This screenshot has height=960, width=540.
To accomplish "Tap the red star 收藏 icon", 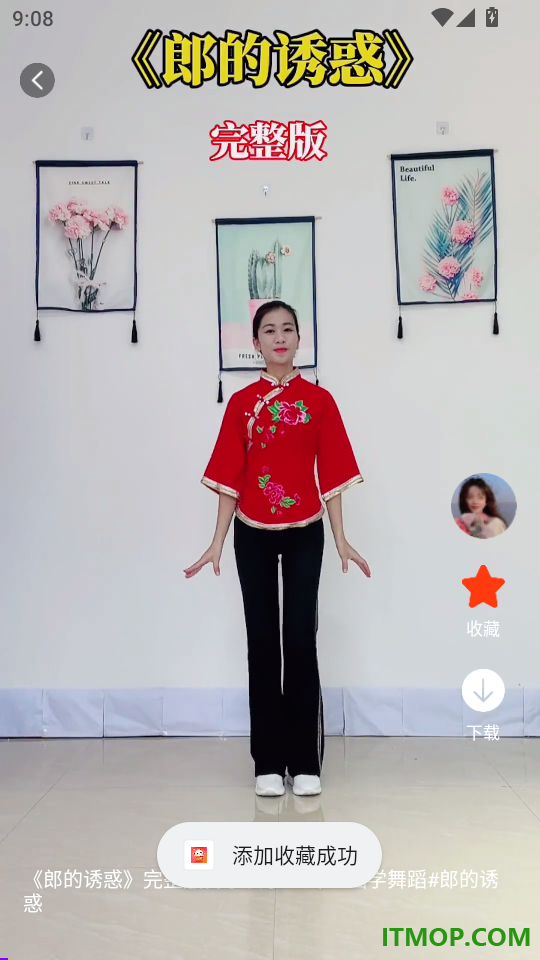I will (483, 587).
